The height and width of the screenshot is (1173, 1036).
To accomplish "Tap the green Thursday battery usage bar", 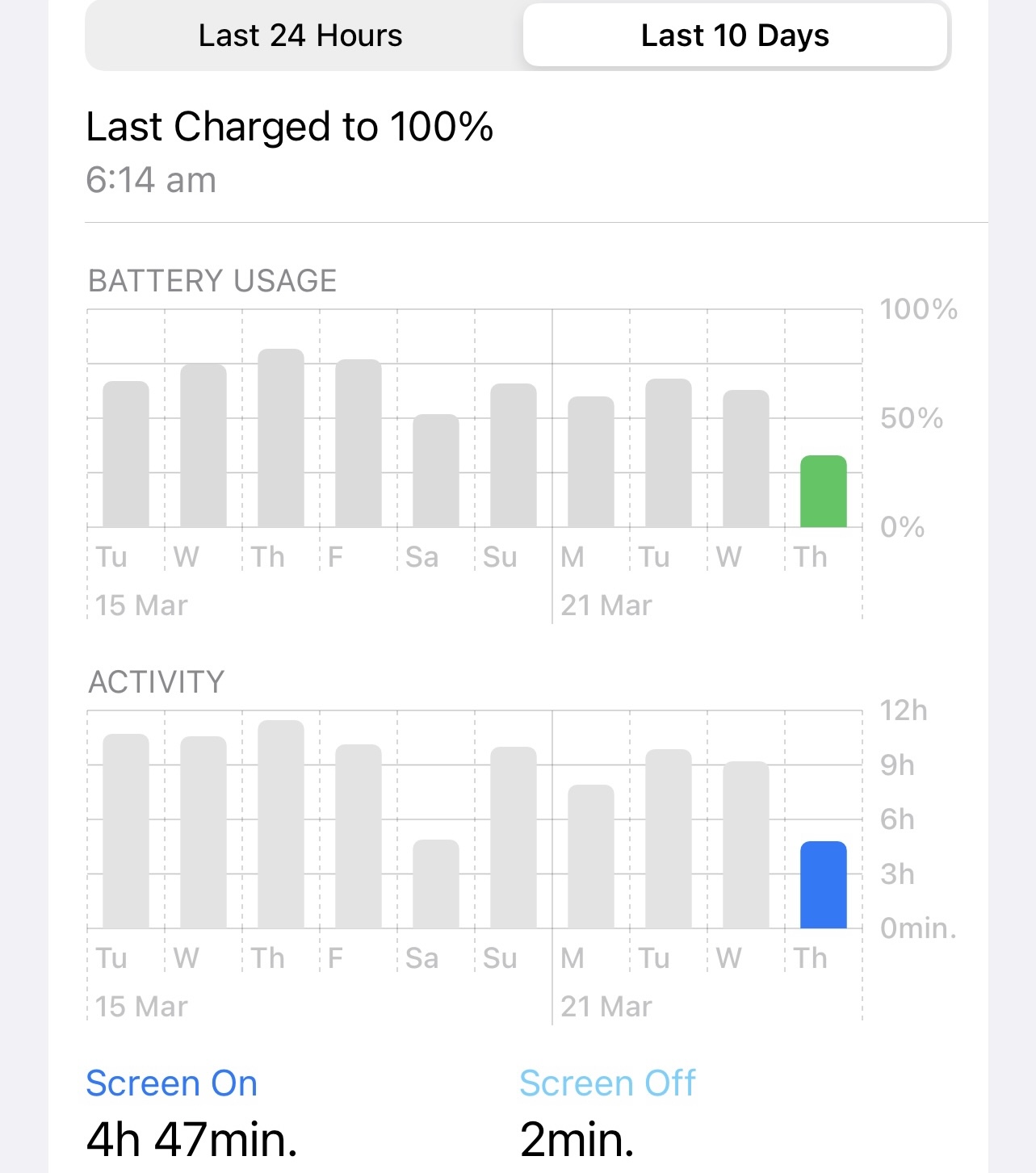I will tap(823, 492).
